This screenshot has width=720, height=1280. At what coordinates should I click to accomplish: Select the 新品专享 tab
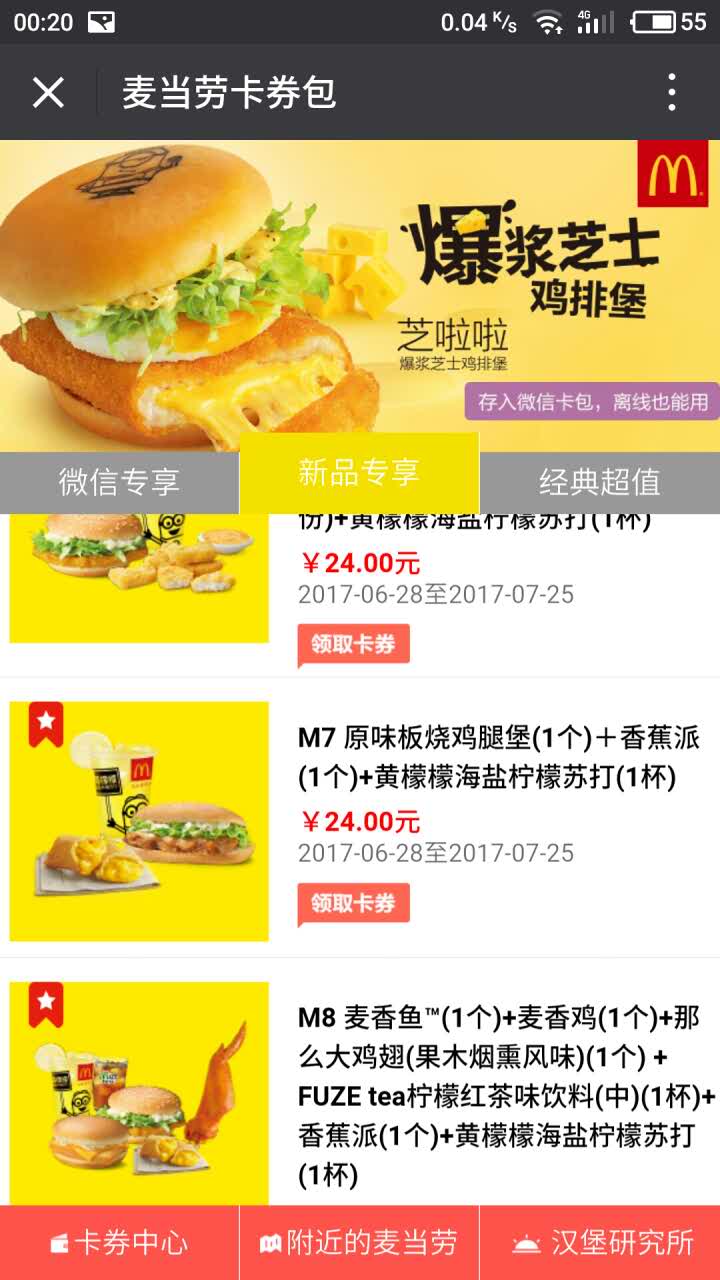pos(359,473)
